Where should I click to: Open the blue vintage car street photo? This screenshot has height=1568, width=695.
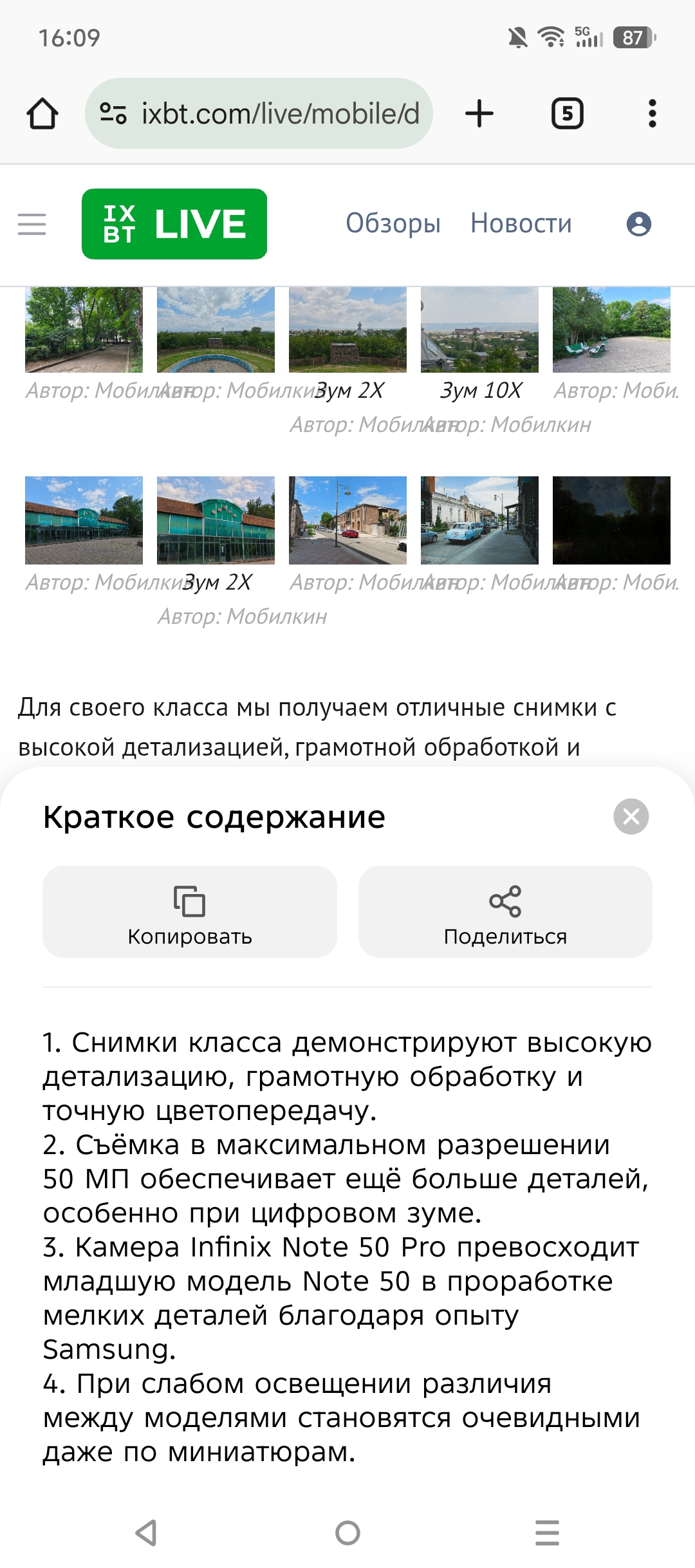coord(479,520)
